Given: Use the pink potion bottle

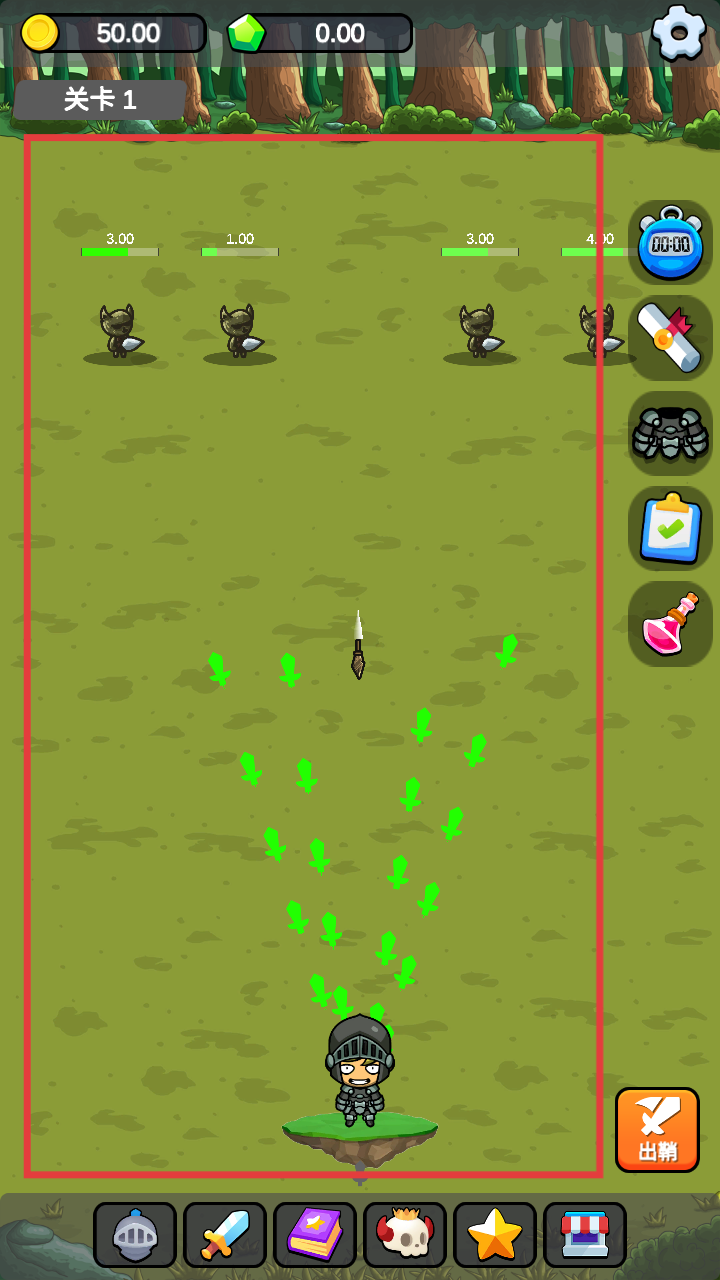Looking at the screenshot, I should tap(670, 624).
